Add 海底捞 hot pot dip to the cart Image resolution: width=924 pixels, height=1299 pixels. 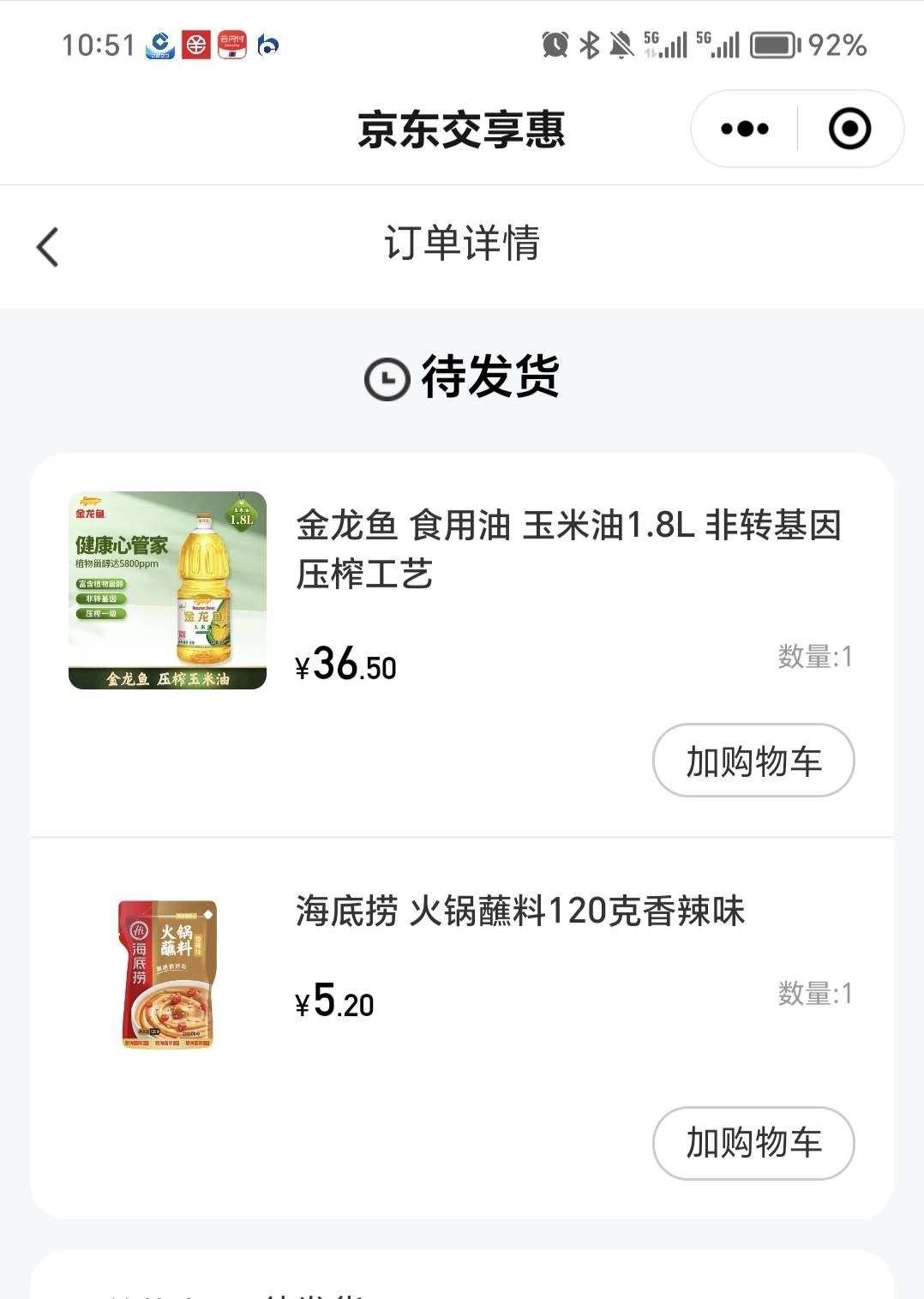pos(753,1143)
